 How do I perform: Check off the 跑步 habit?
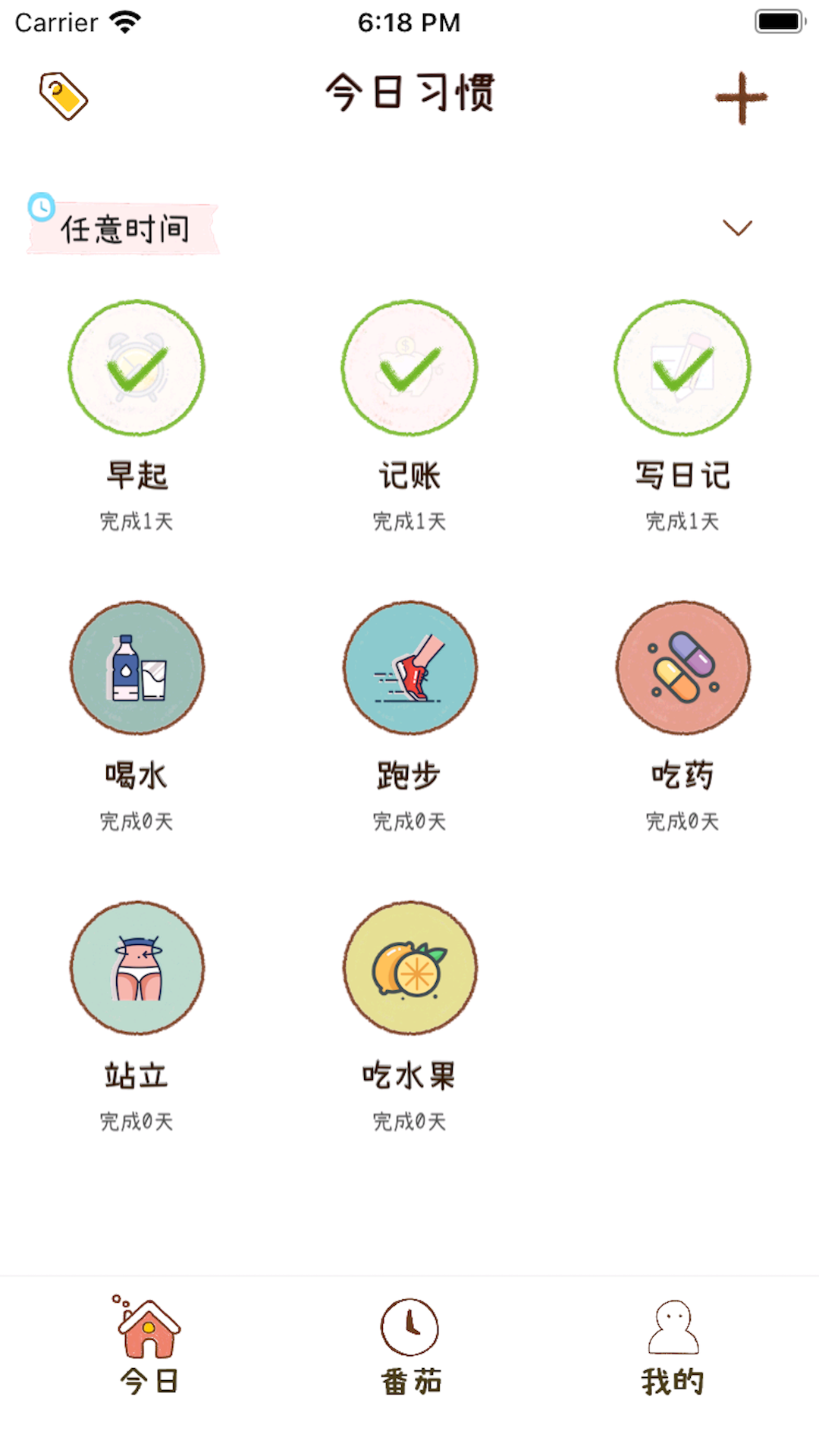pyautogui.click(x=410, y=668)
